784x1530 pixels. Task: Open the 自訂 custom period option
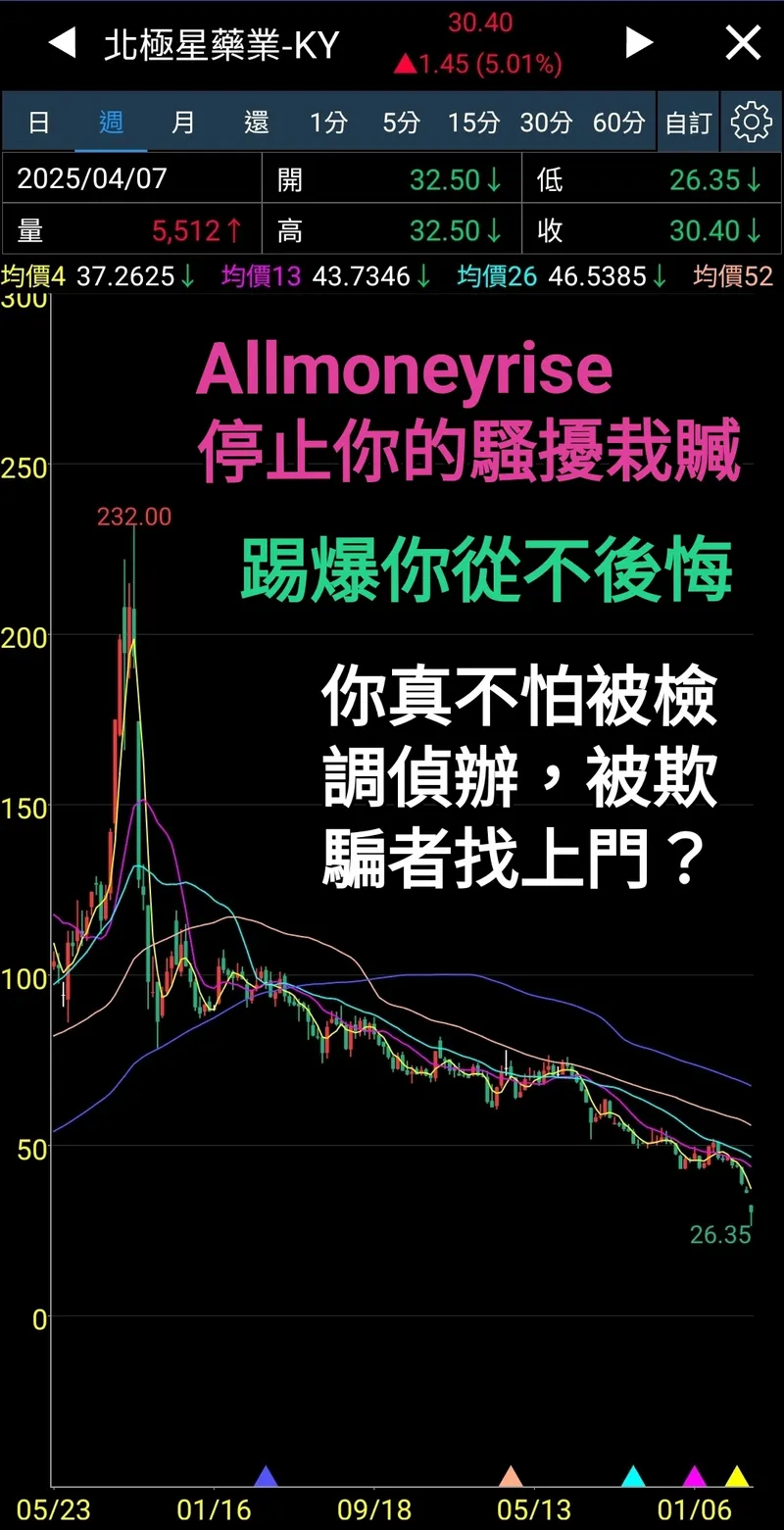click(688, 123)
